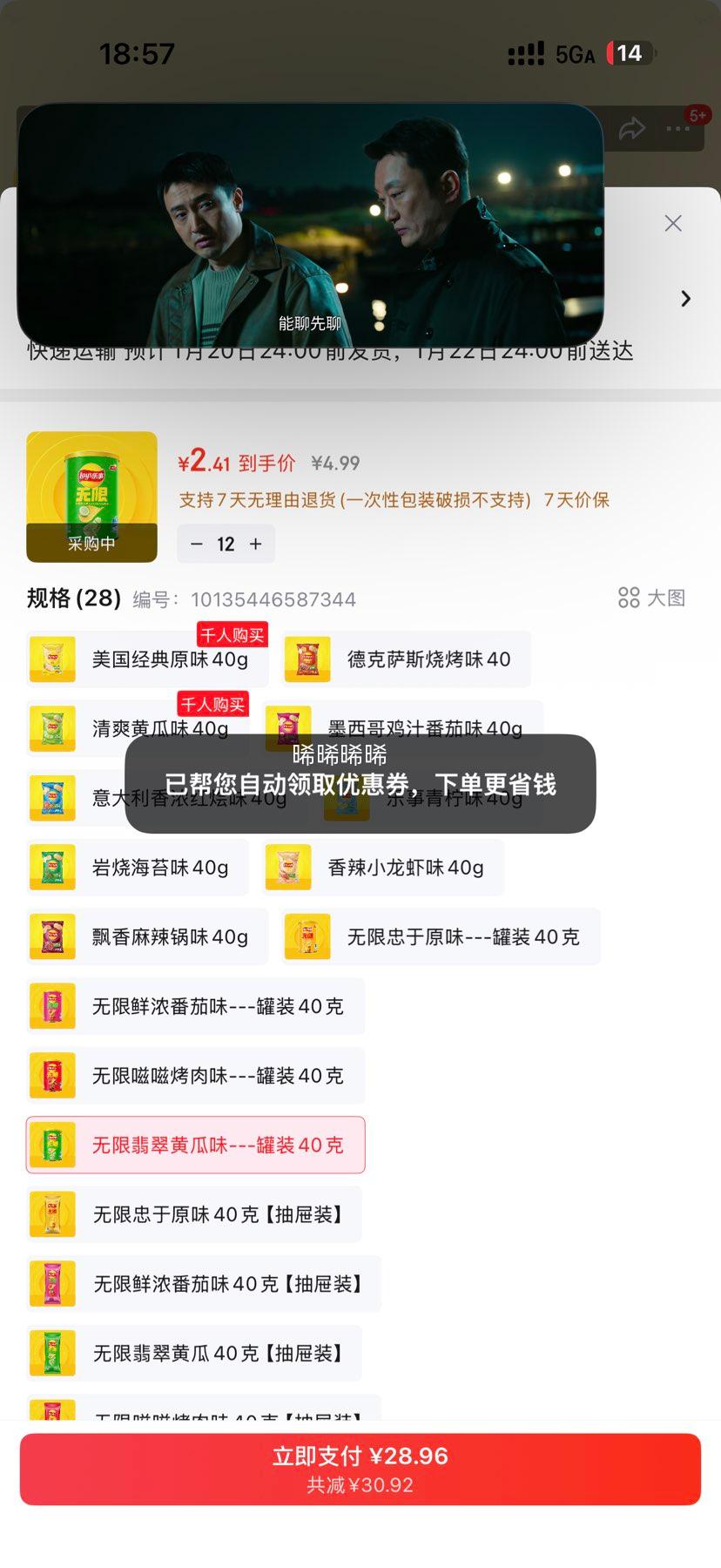Tap the share arrow icon
The image size is (721, 1568).
coord(633,127)
